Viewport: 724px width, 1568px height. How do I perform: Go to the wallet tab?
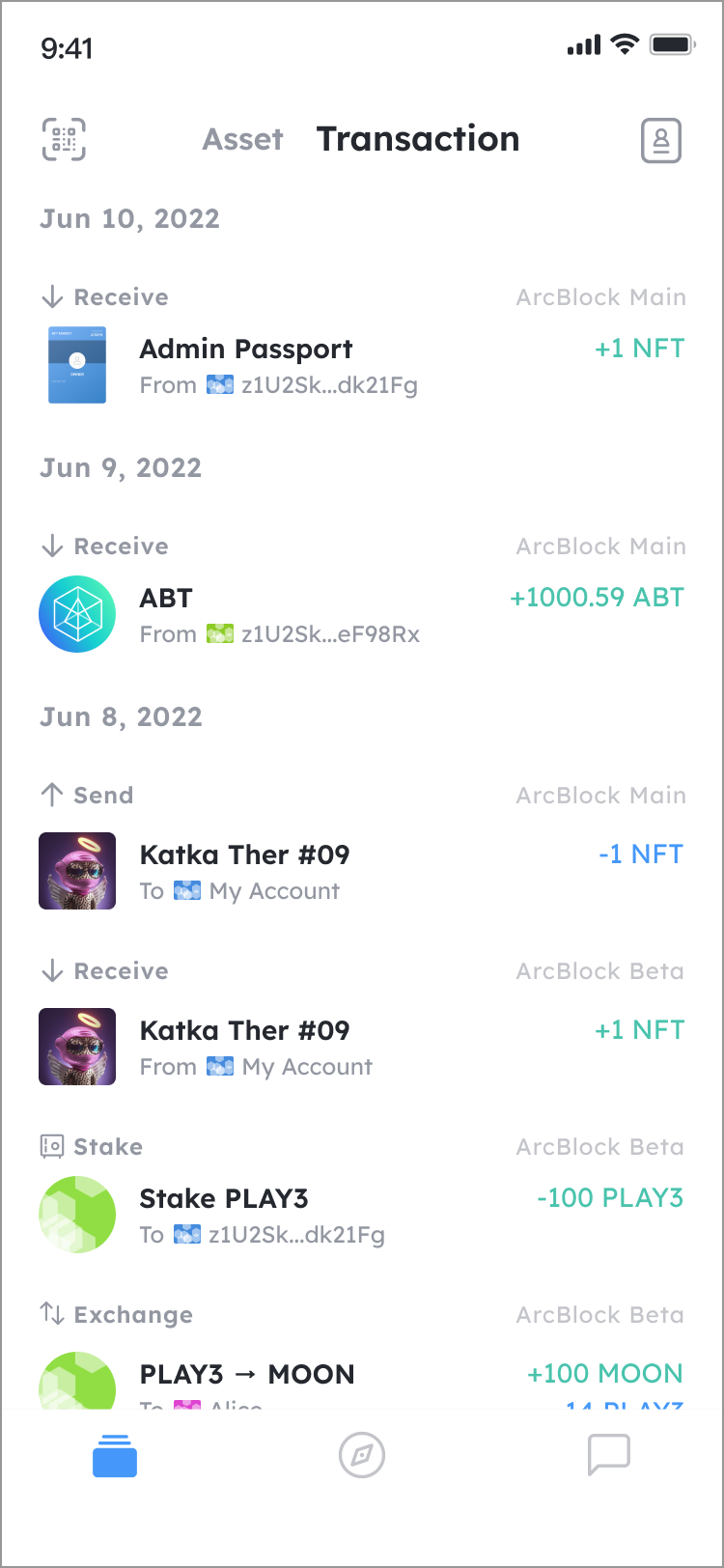click(x=115, y=1455)
